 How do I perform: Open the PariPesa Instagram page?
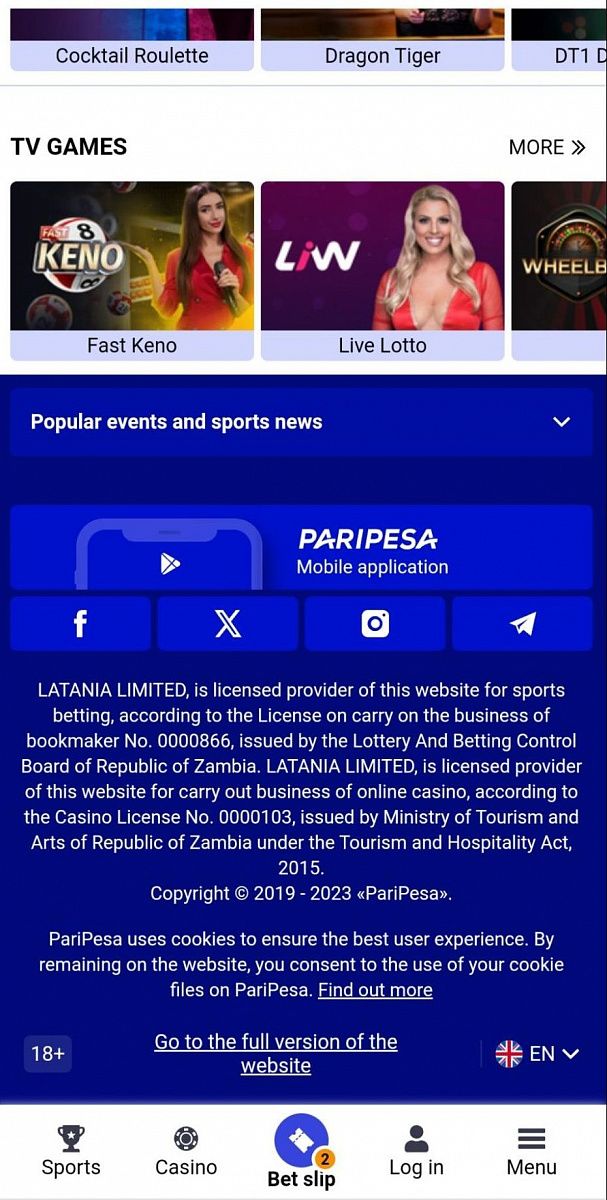click(x=375, y=624)
